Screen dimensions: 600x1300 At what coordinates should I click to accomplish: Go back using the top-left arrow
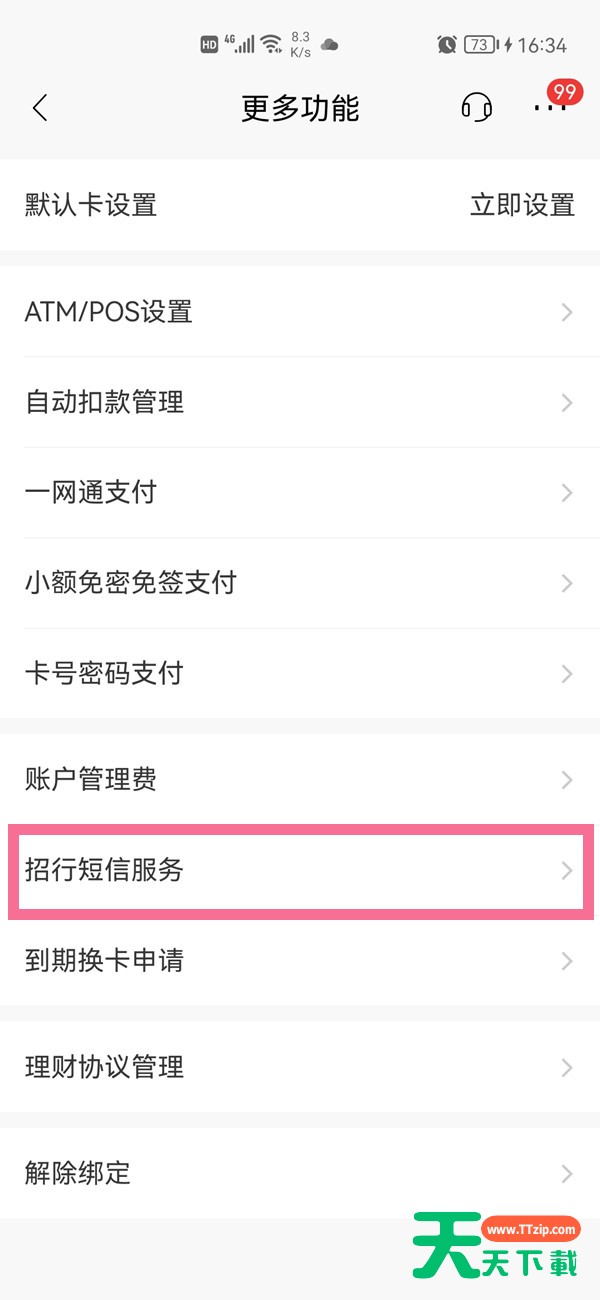[40, 108]
